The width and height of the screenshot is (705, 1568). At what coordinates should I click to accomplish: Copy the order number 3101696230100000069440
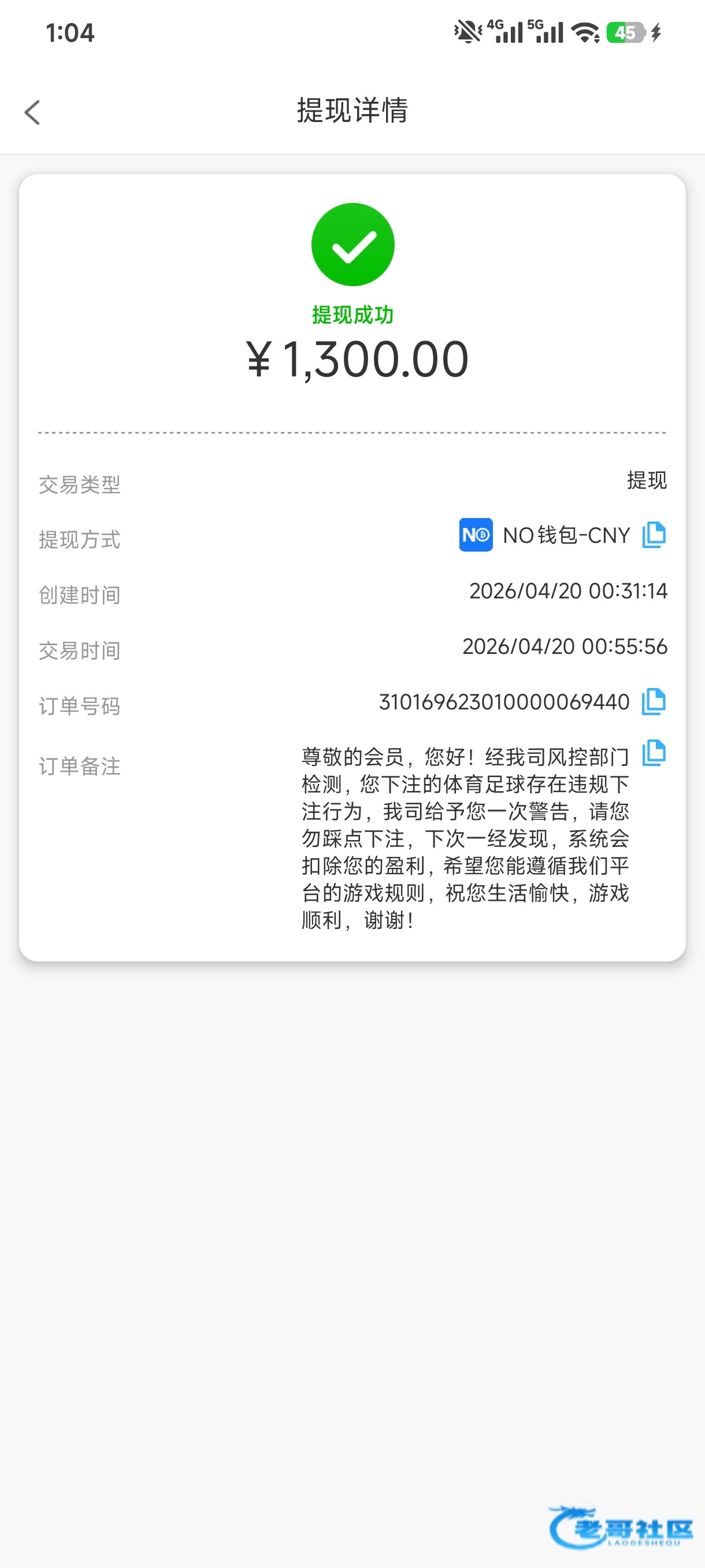click(x=654, y=702)
